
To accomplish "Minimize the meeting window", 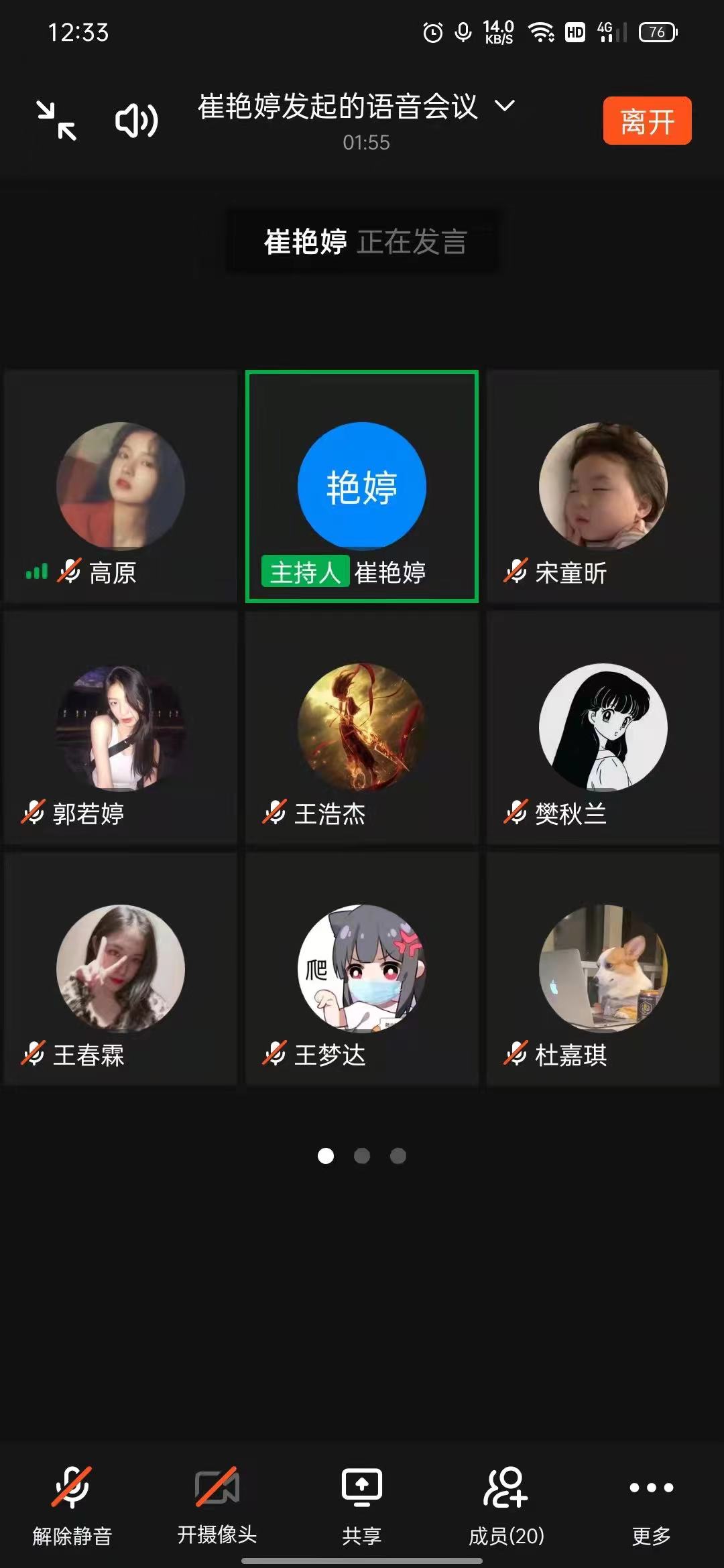I will [x=56, y=121].
